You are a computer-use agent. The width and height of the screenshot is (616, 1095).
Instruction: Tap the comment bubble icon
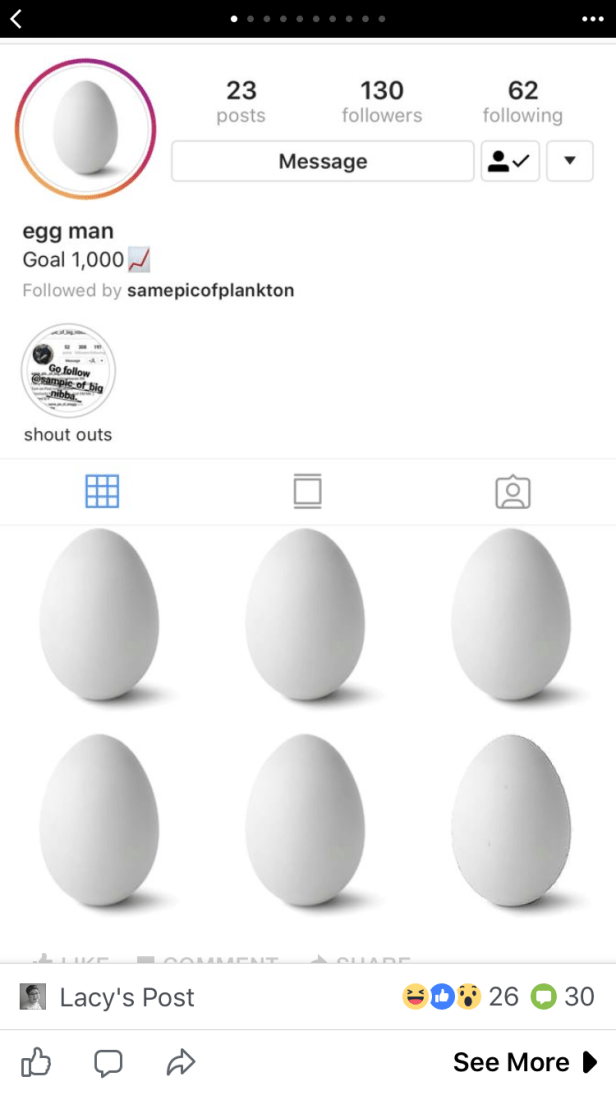click(108, 1062)
